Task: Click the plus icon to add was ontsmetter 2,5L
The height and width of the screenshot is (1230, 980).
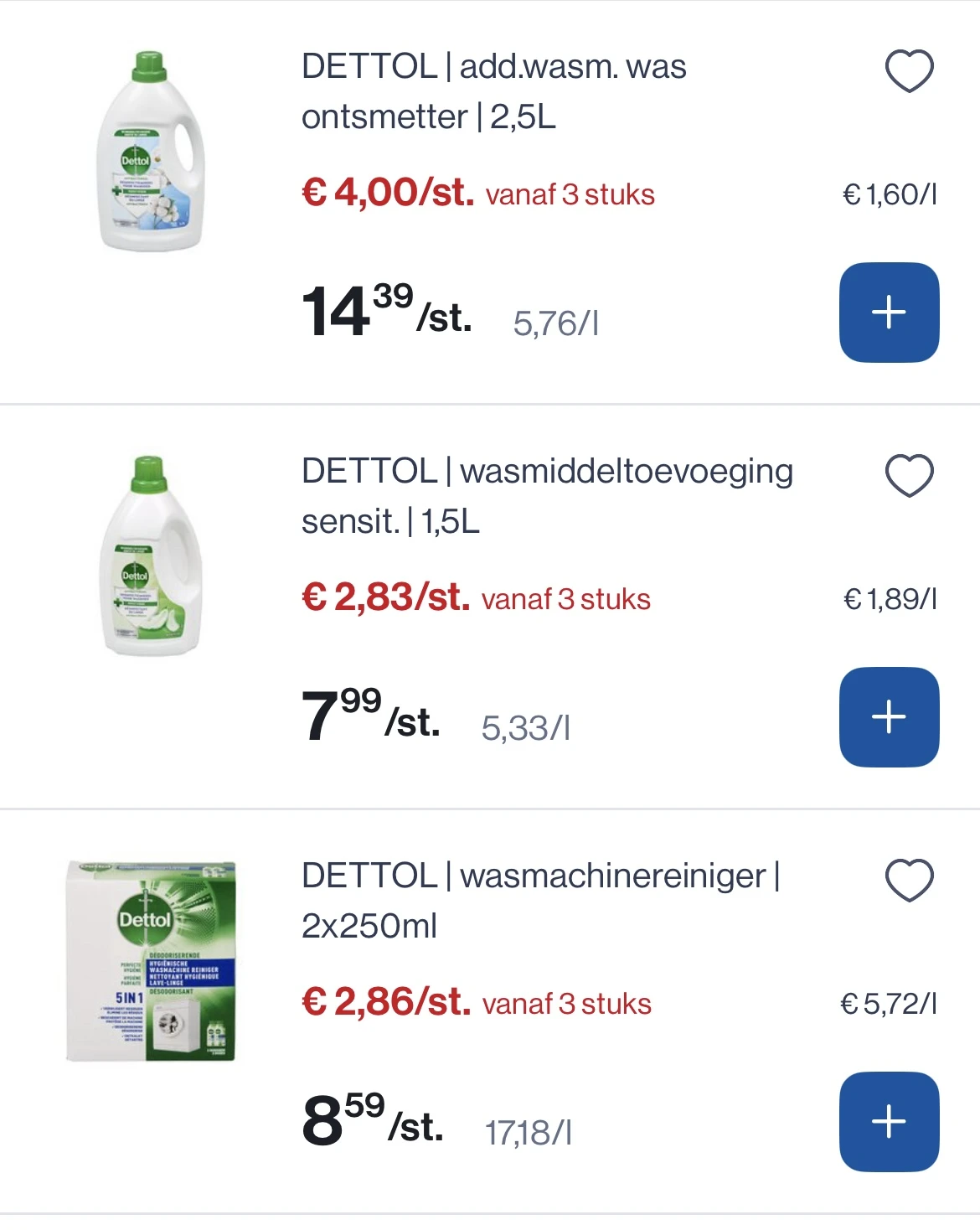Action: (x=889, y=313)
